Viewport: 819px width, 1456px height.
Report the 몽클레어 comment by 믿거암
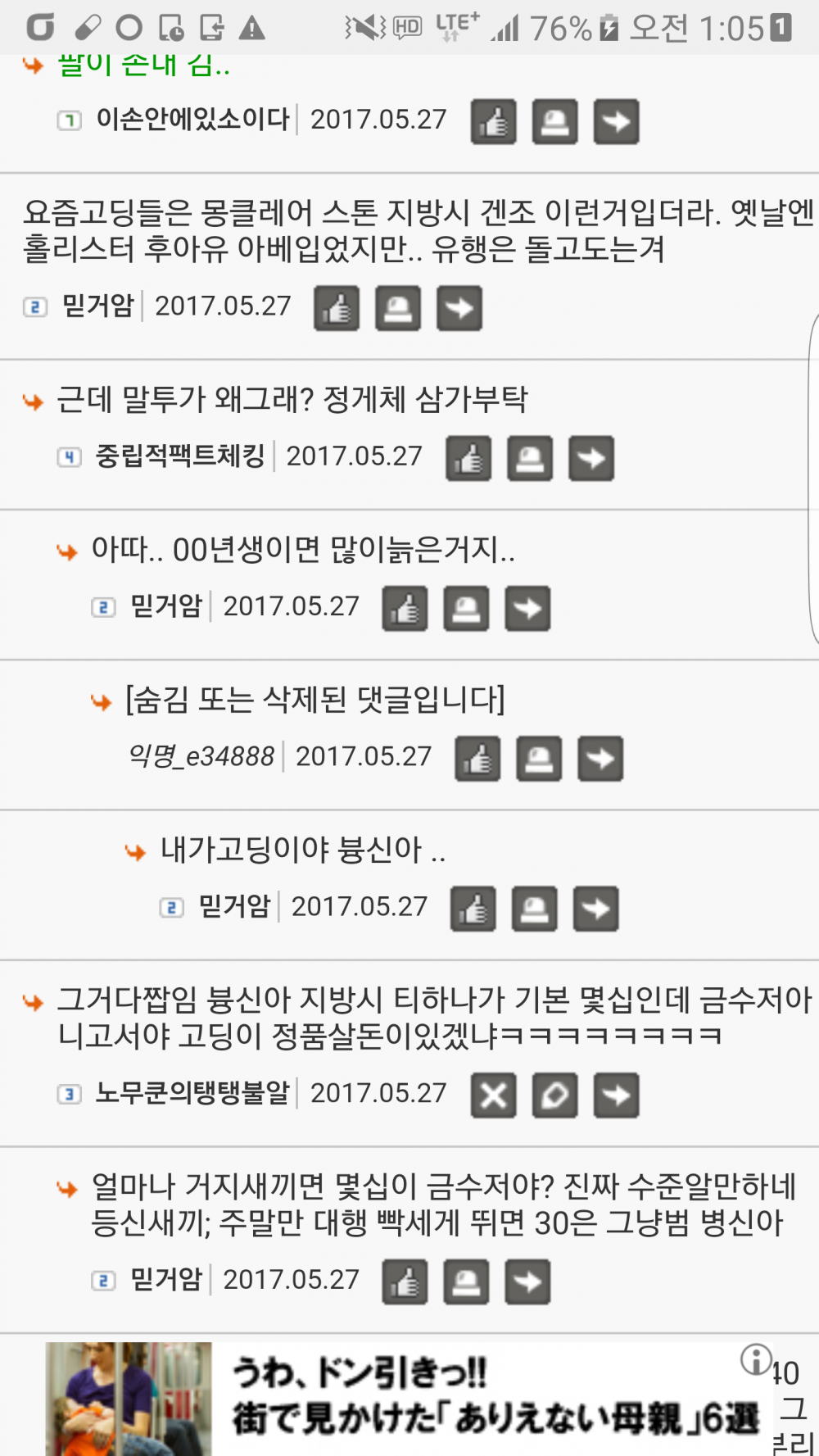tap(398, 309)
